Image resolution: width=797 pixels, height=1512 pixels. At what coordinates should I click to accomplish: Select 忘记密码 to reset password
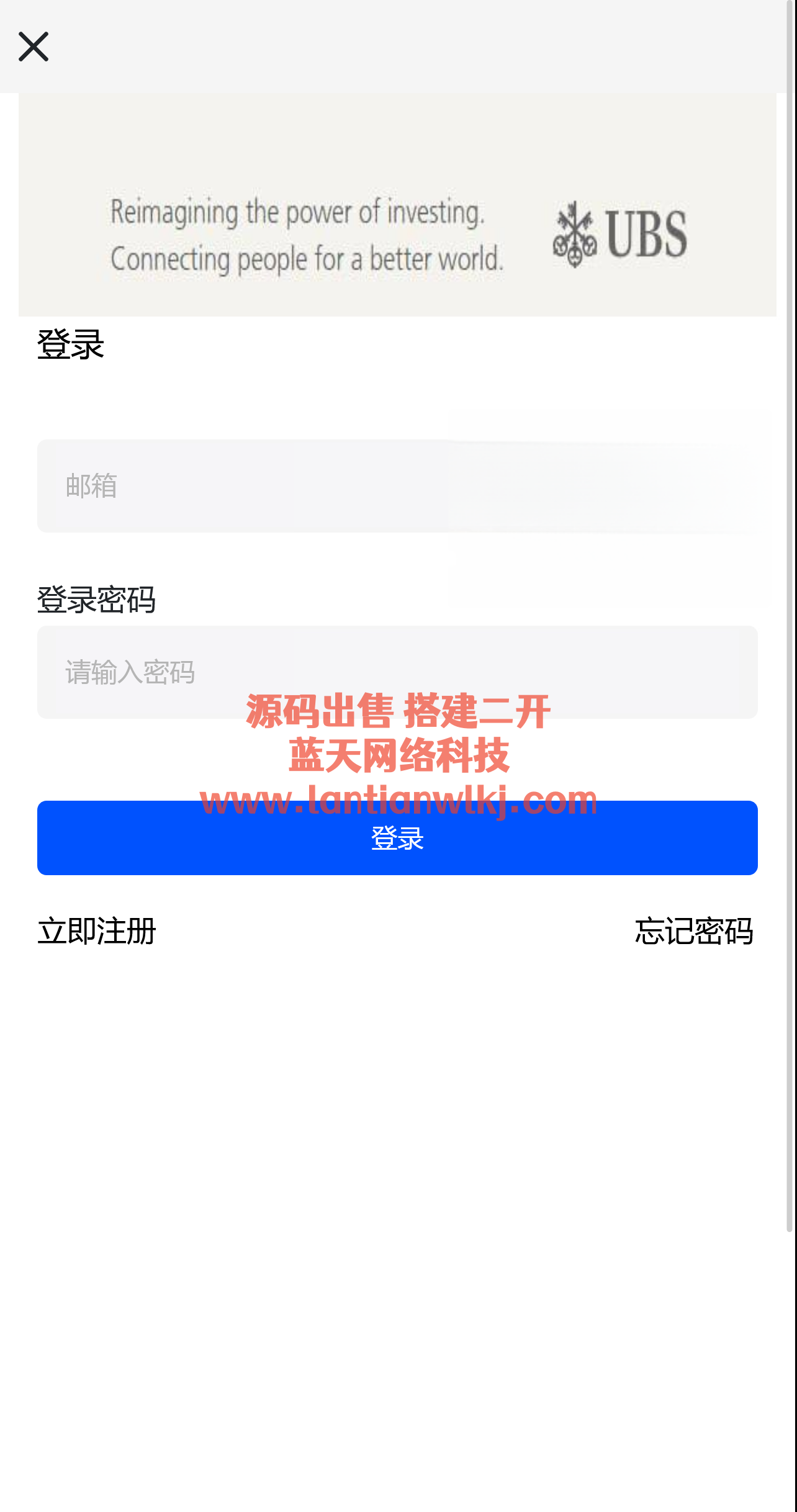tap(693, 931)
